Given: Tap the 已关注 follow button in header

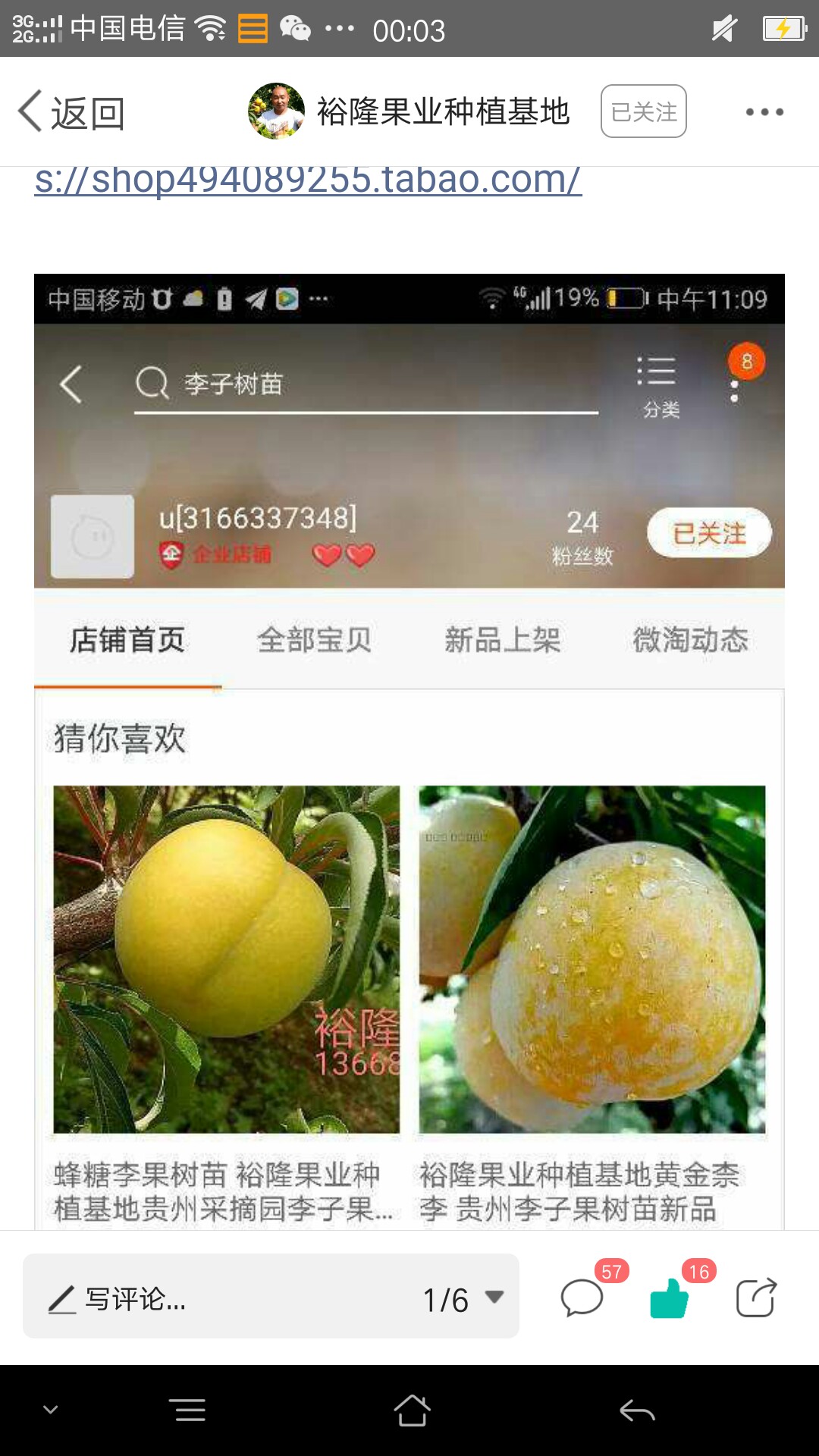Looking at the screenshot, I should [x=643, y=111].
